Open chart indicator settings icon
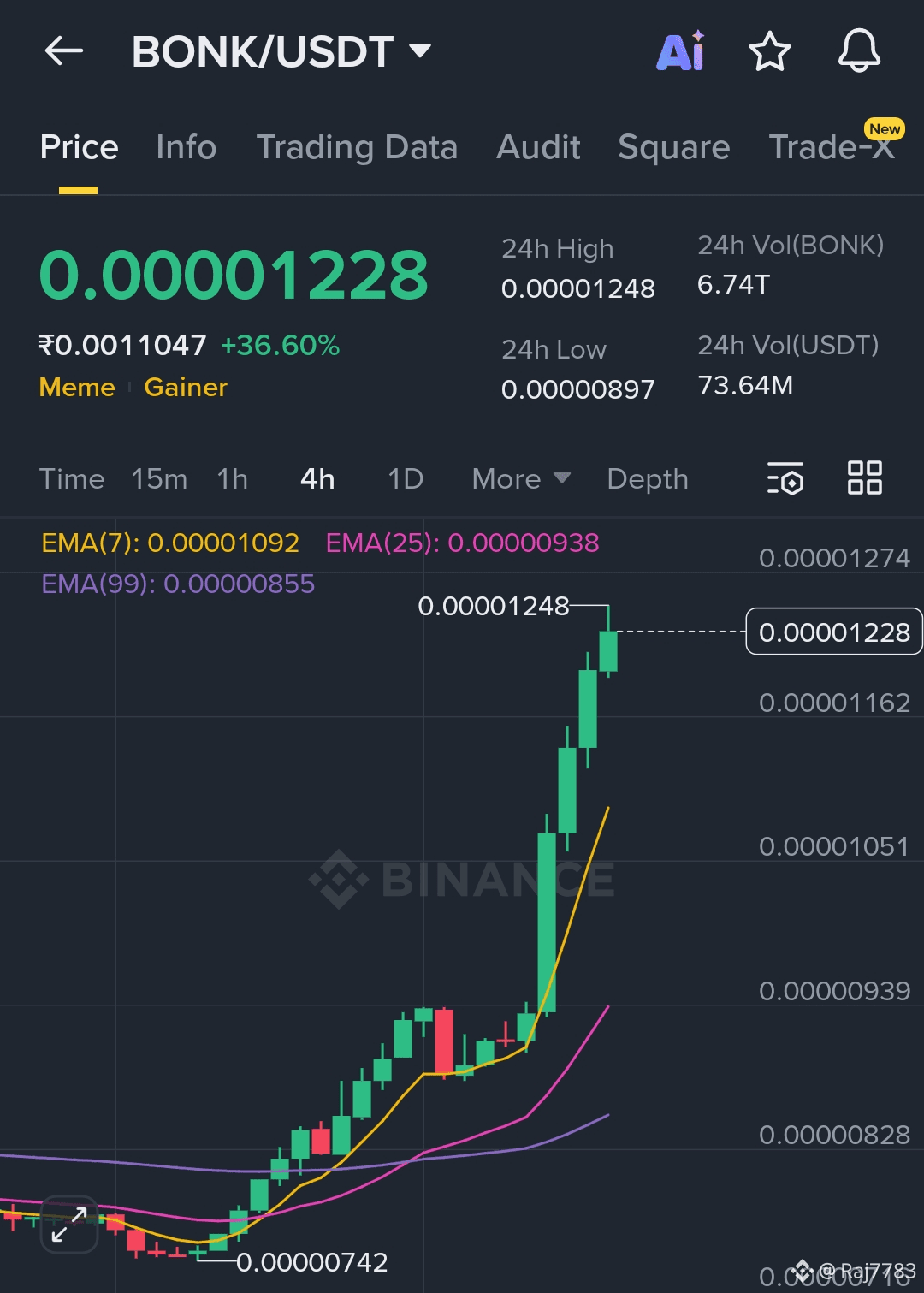 pyautogui.click(x=785, y=478)
